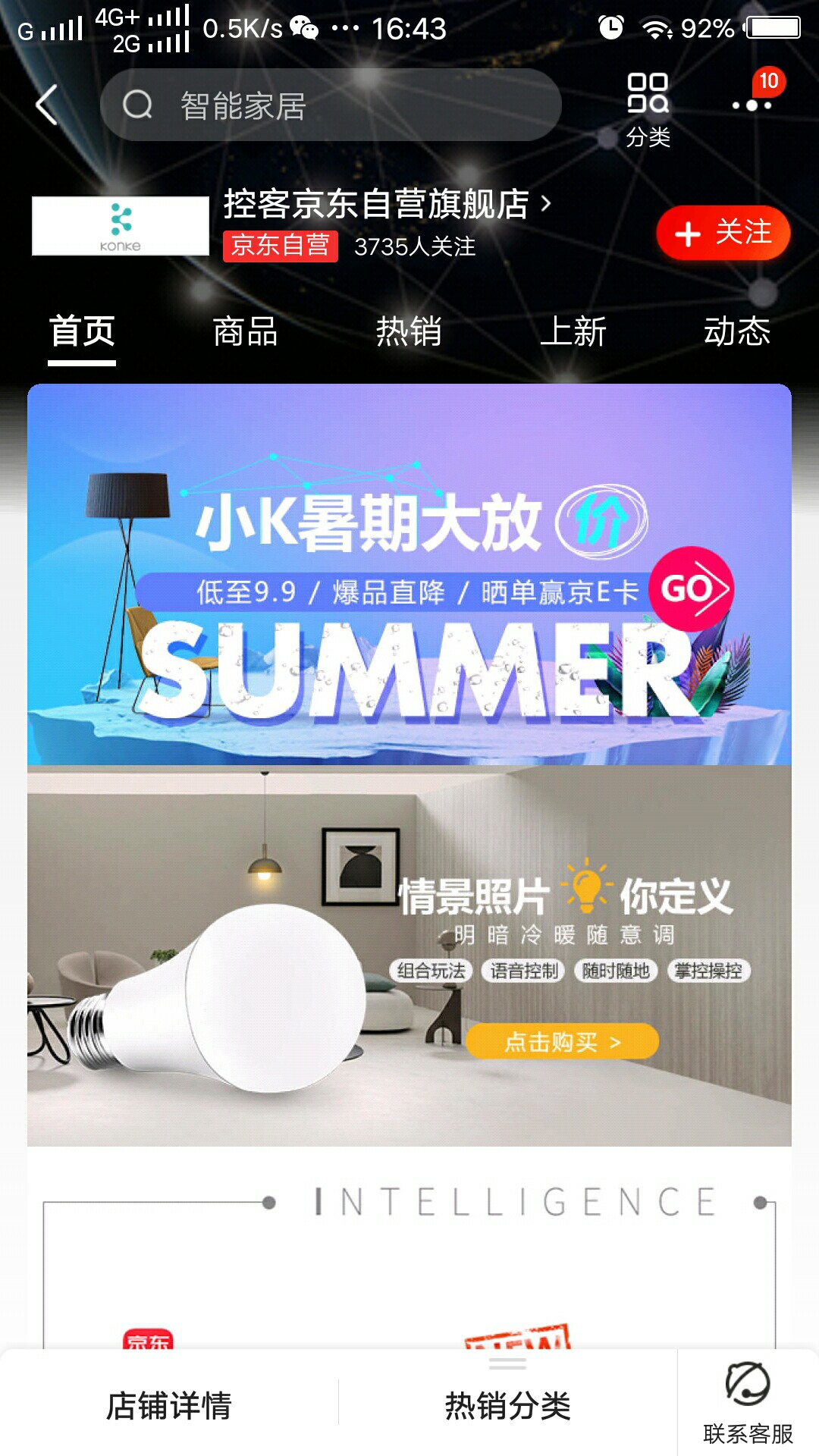Open 控客京东自营旗舰店 store info
Viewport: 819px width, 1456px height.
[387, 204]
